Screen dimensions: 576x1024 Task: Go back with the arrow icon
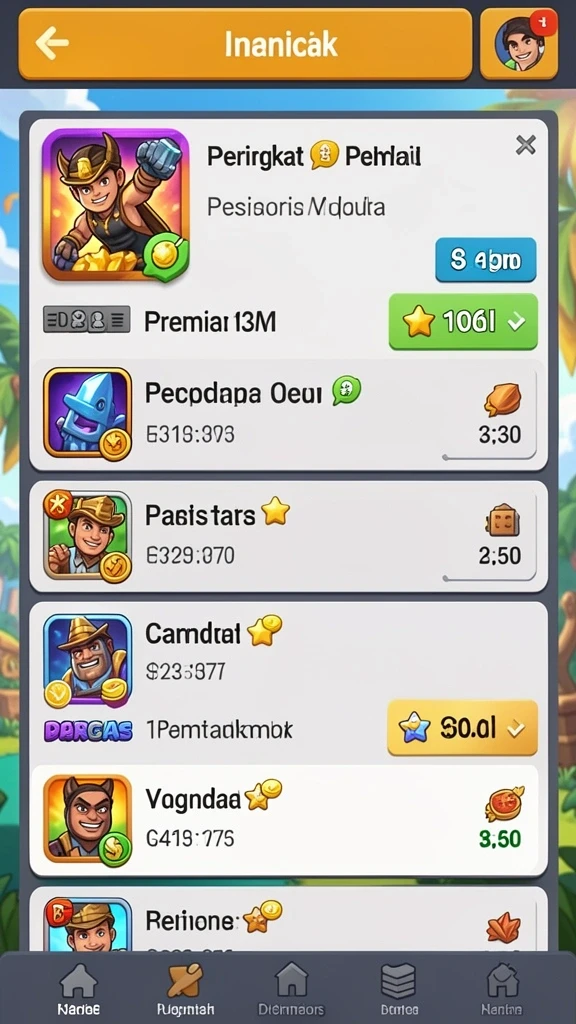point(52,44)
